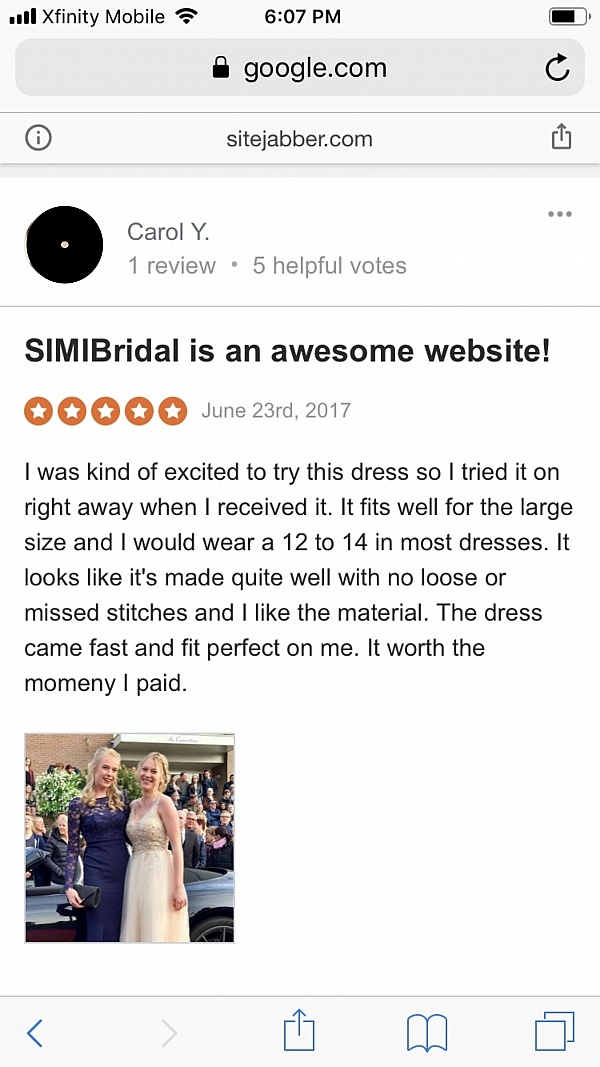This screenshot has width=600, height=1067.
Task: Open the info icon beside sitejabber.com
Action: 38,138
